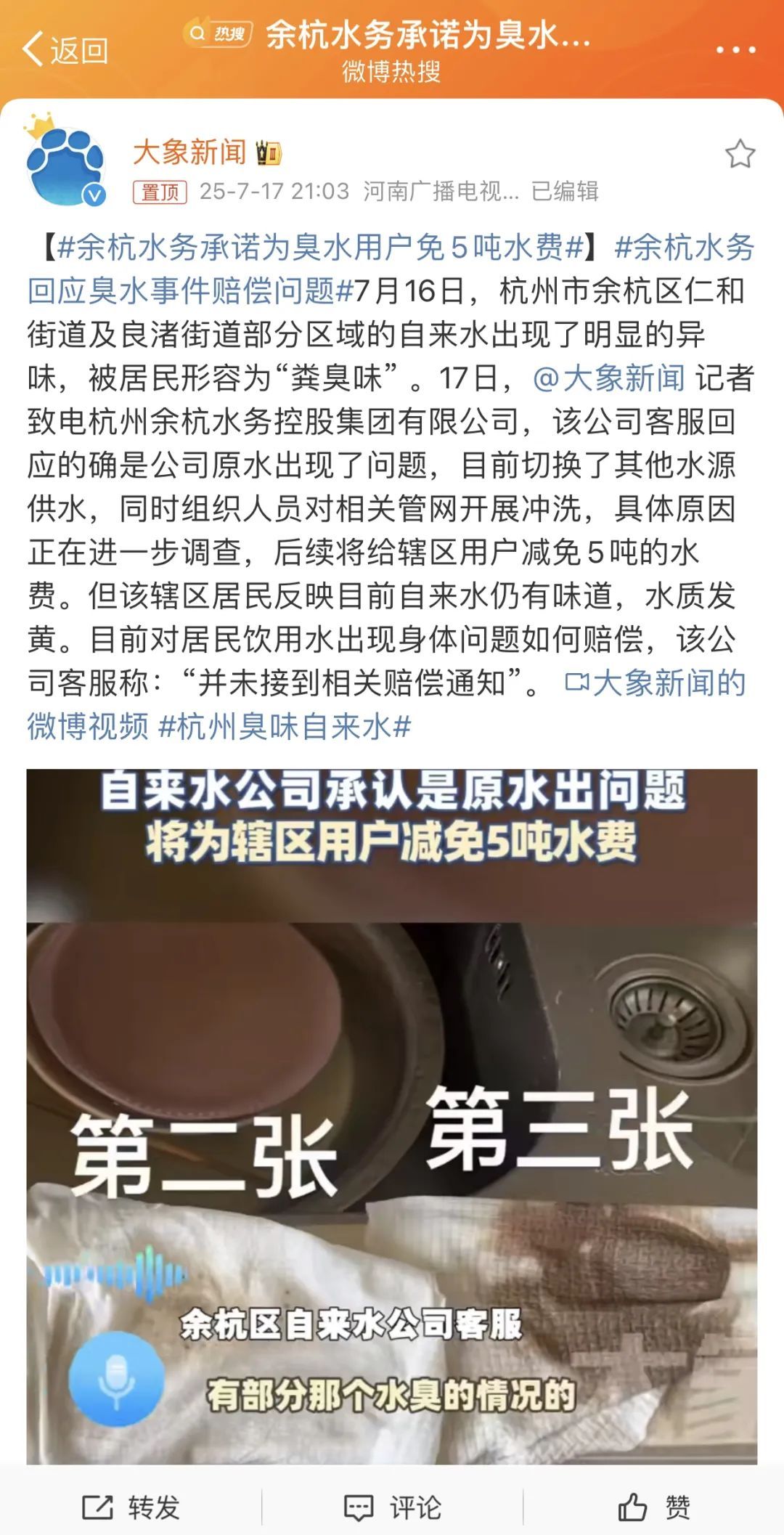Open the 大象新闻 profile avatar
Screen dimensions: 784x1535
(66, 166)
